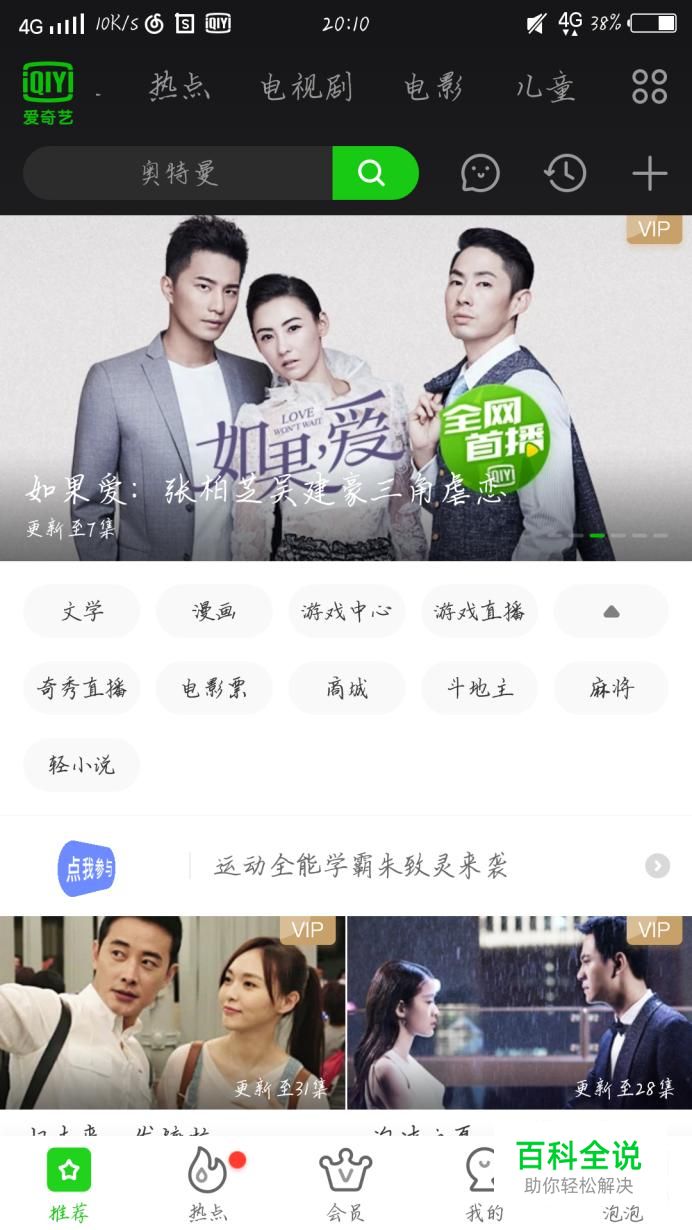692x1230 pixels.
Task: Tap the plus icon in the toolbar
Action: click(x=649, y=174)
